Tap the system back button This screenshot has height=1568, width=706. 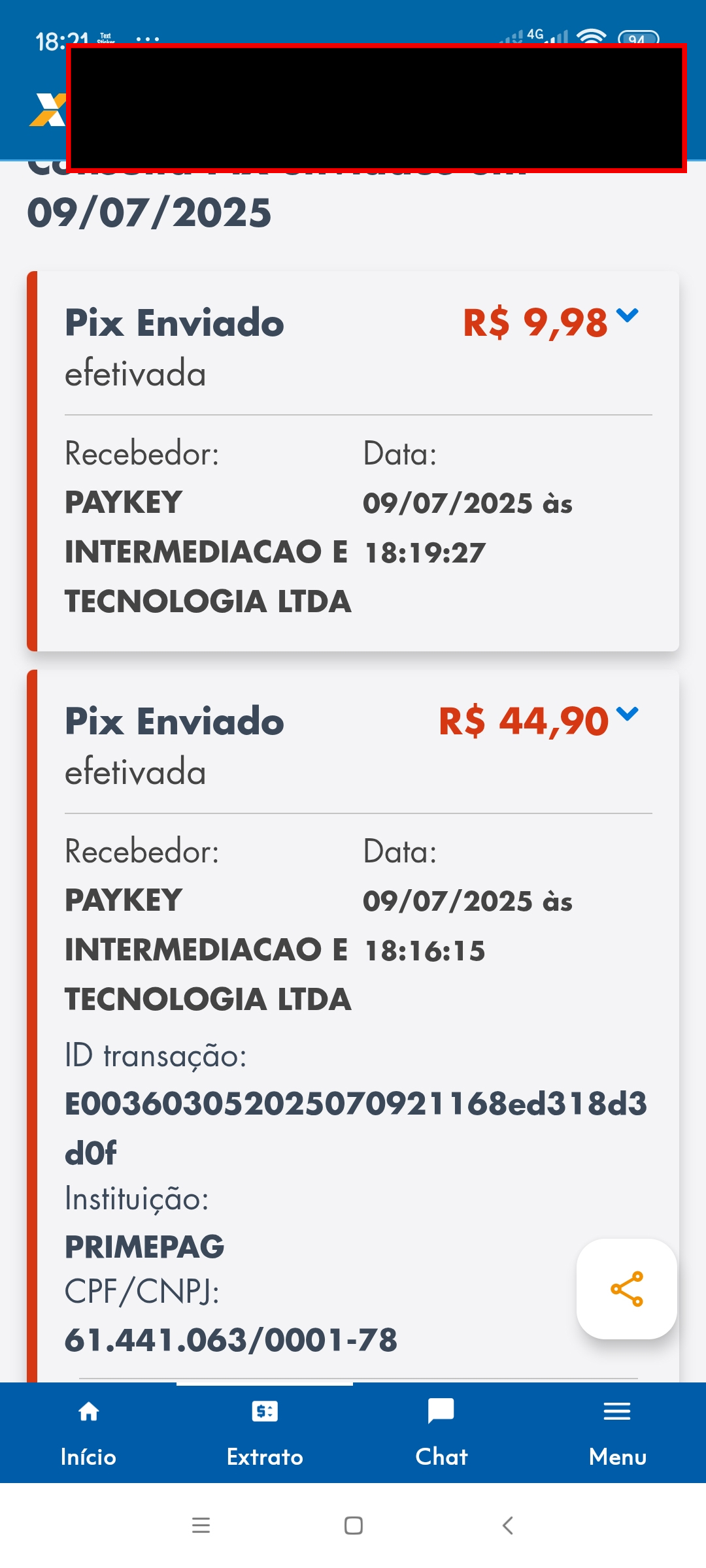click(x=507, y=1526)
